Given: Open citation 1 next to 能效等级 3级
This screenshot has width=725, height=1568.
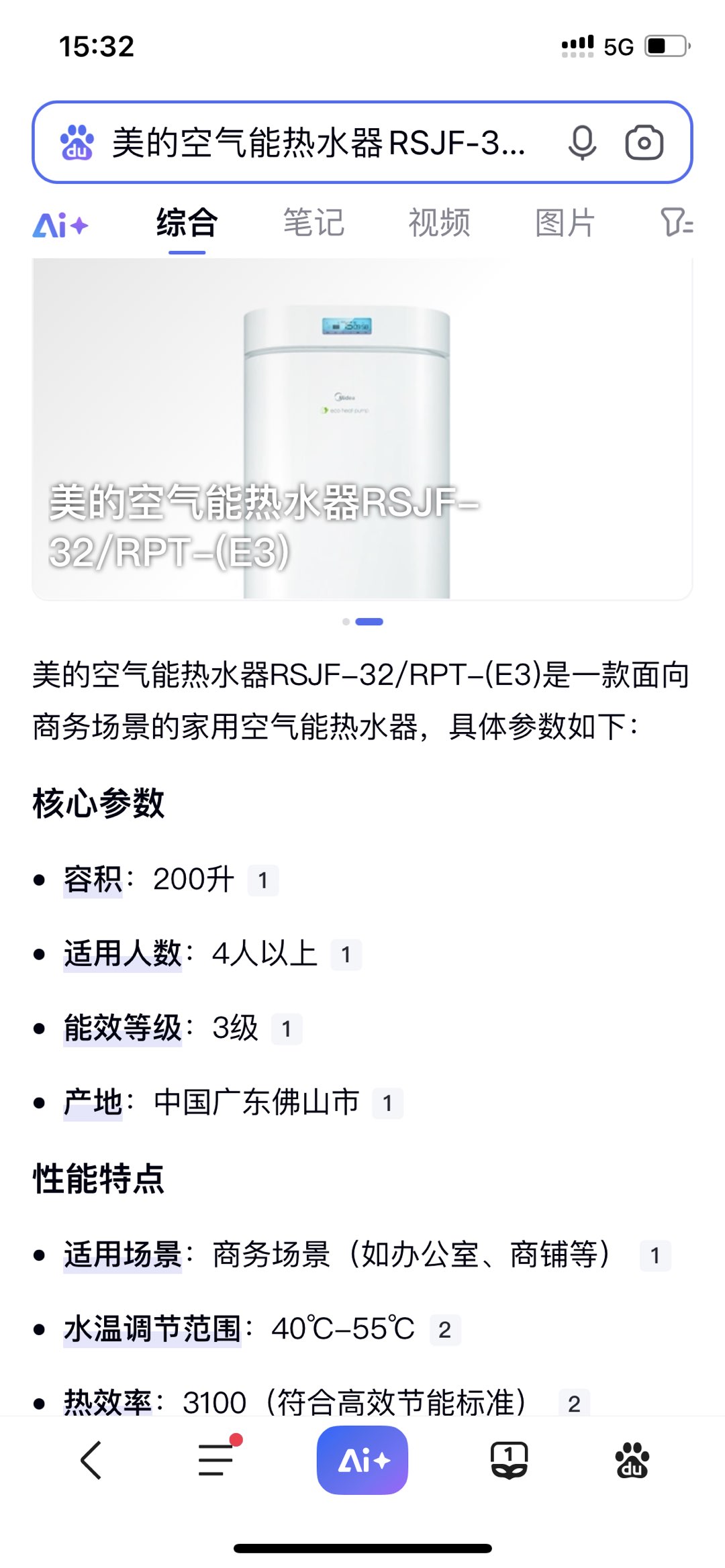Looking at the screenshot, I should pyautogui.click(x=287, y=1029).
